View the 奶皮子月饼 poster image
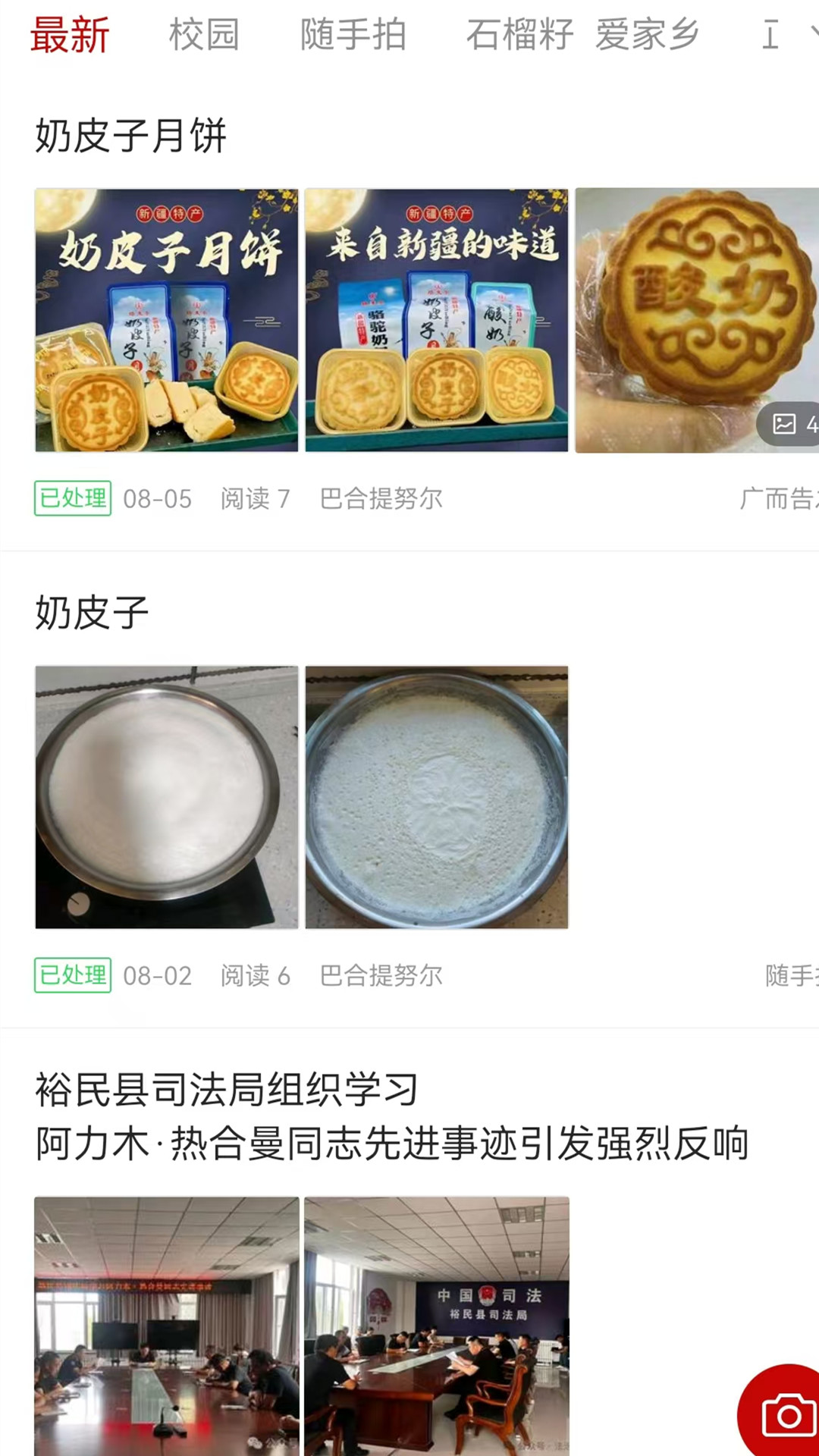Screen dimensions: 819x1456 167,320
